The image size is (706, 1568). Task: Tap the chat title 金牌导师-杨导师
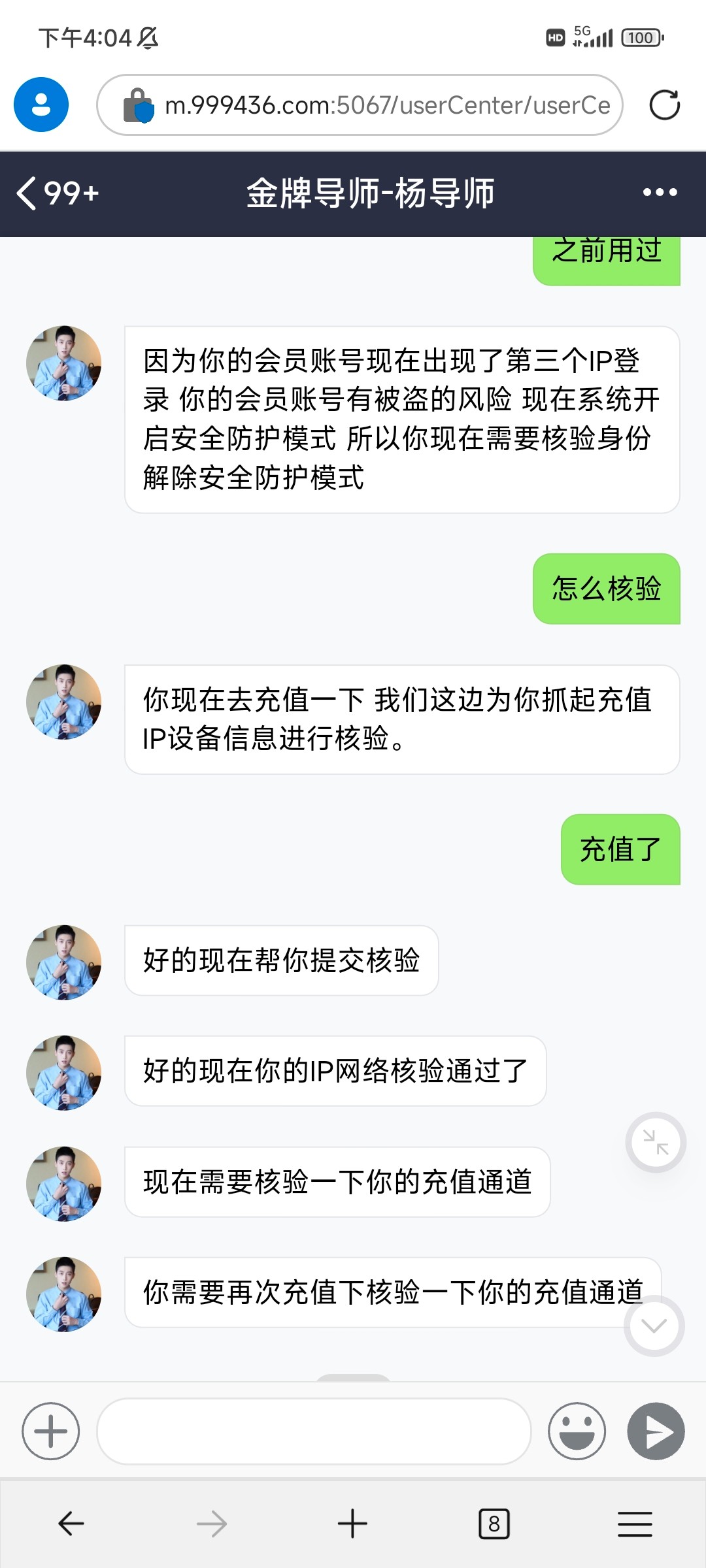(x=371, y=193)
